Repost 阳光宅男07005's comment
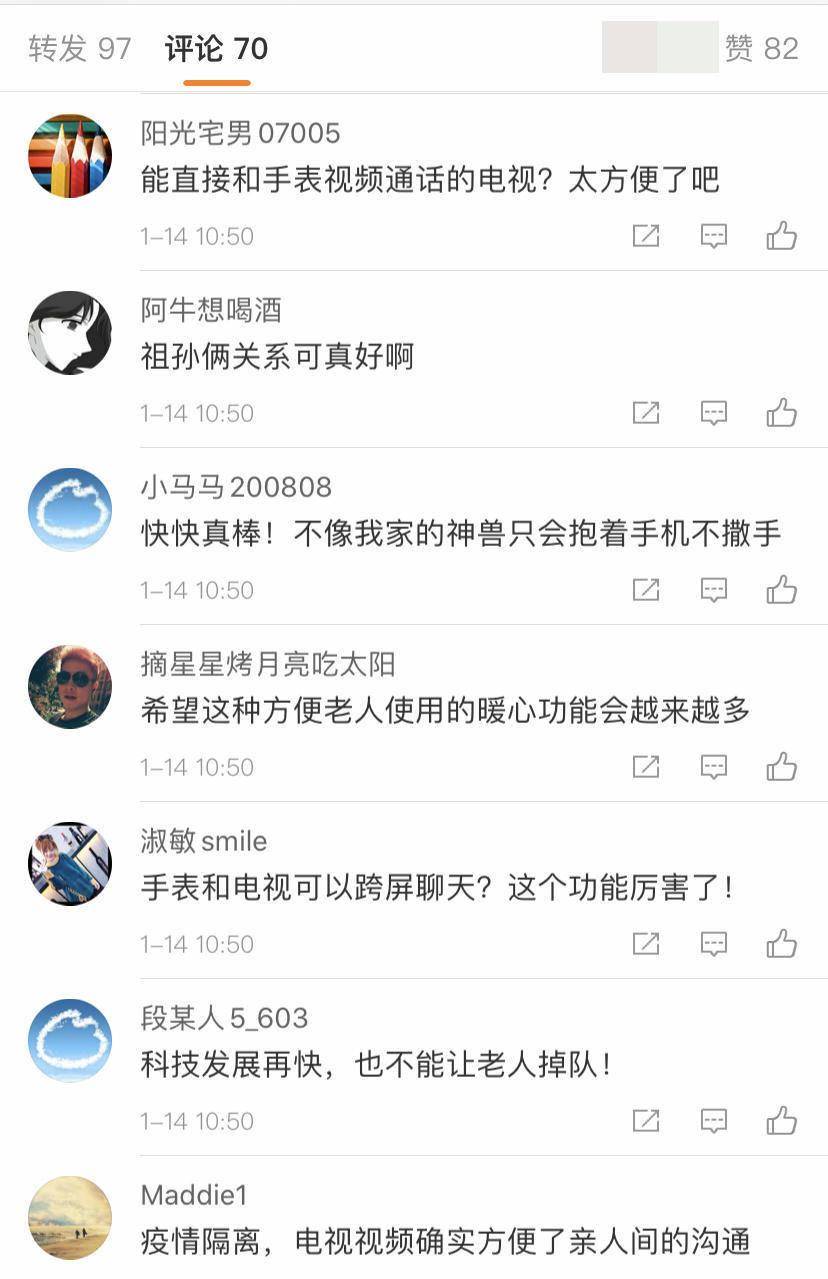This screenshot has width=828, height=1279. coord(646,236)
